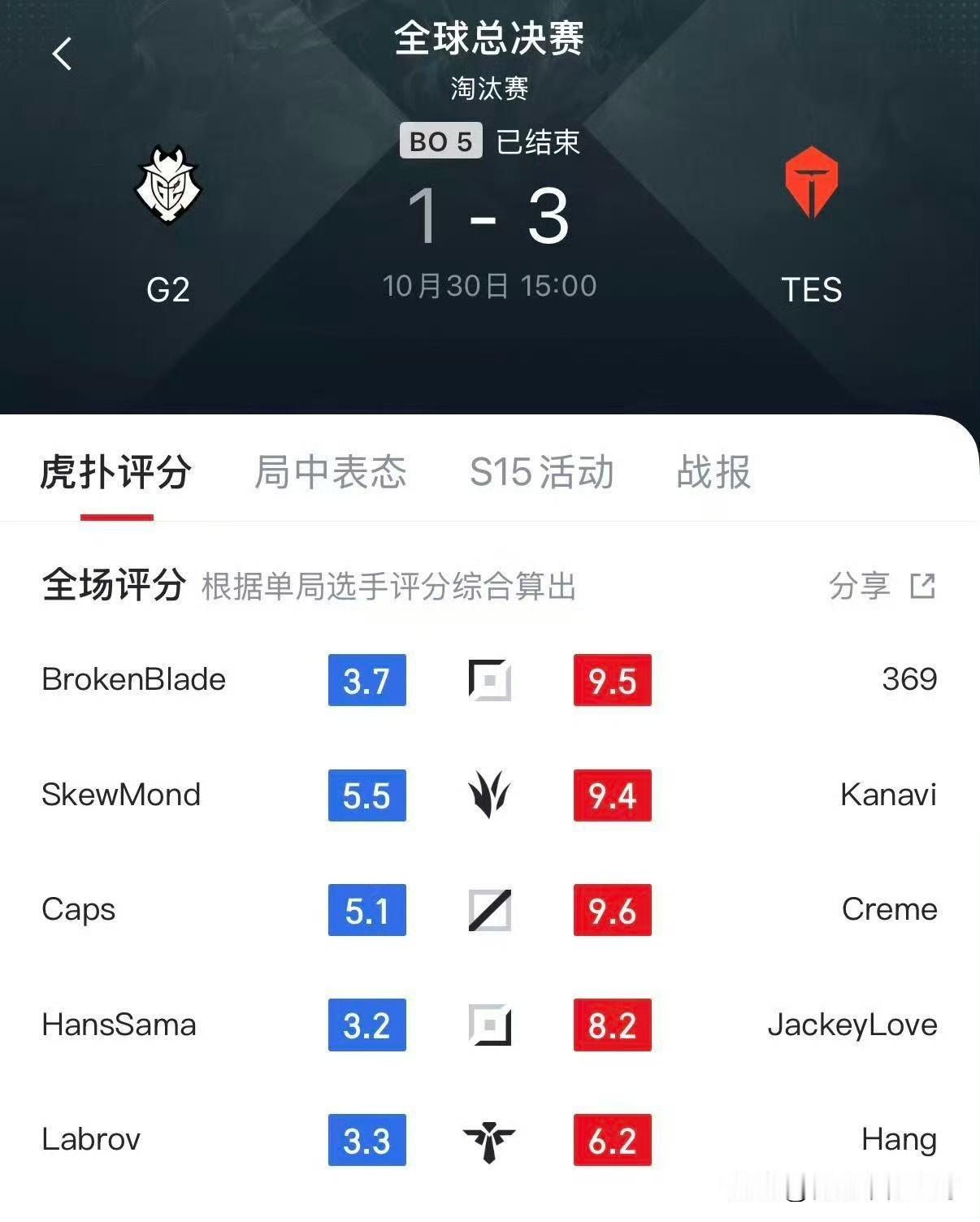Click player name BrokenBlade
980x1222 pixels.
click(x=133, y=681)
